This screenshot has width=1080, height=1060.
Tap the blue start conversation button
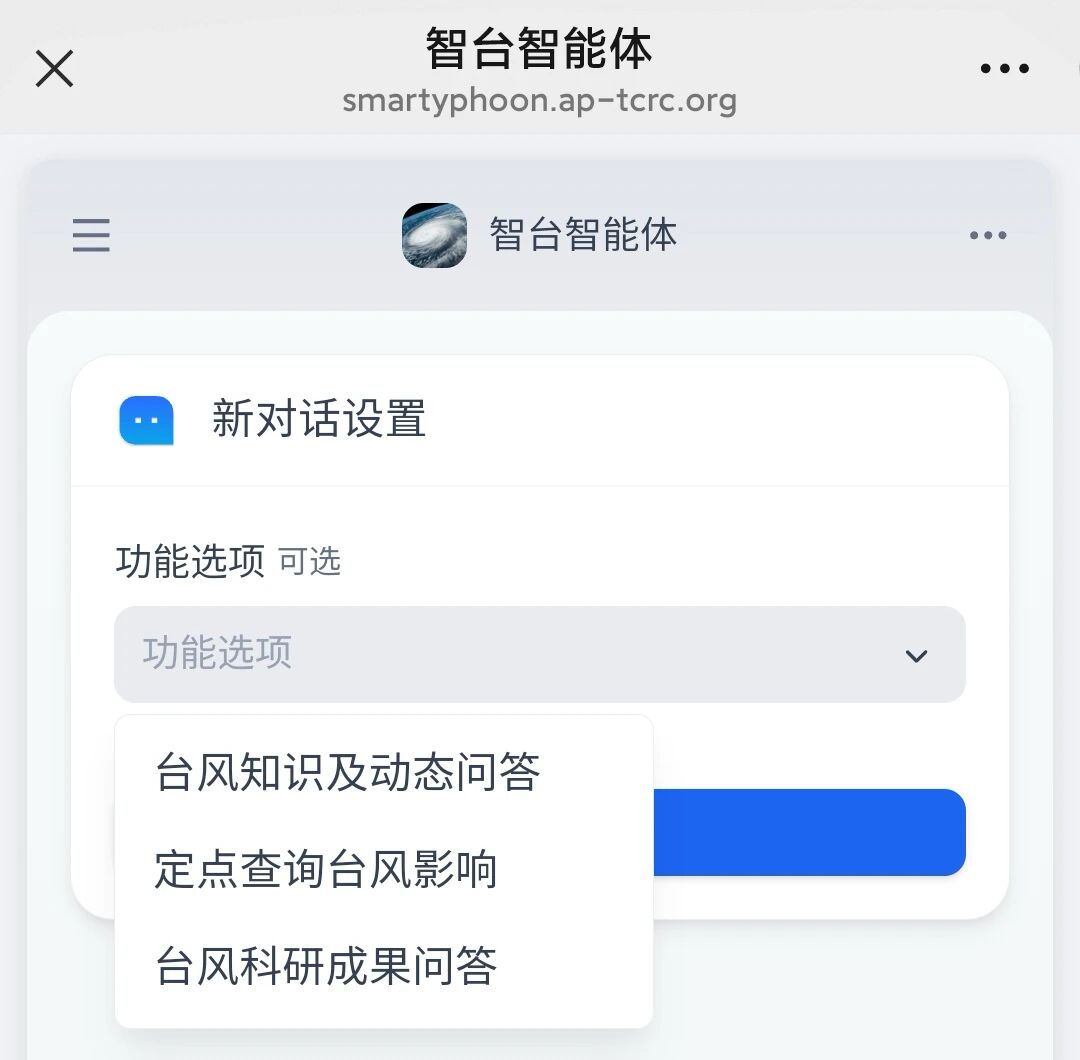tap(808, 832)
